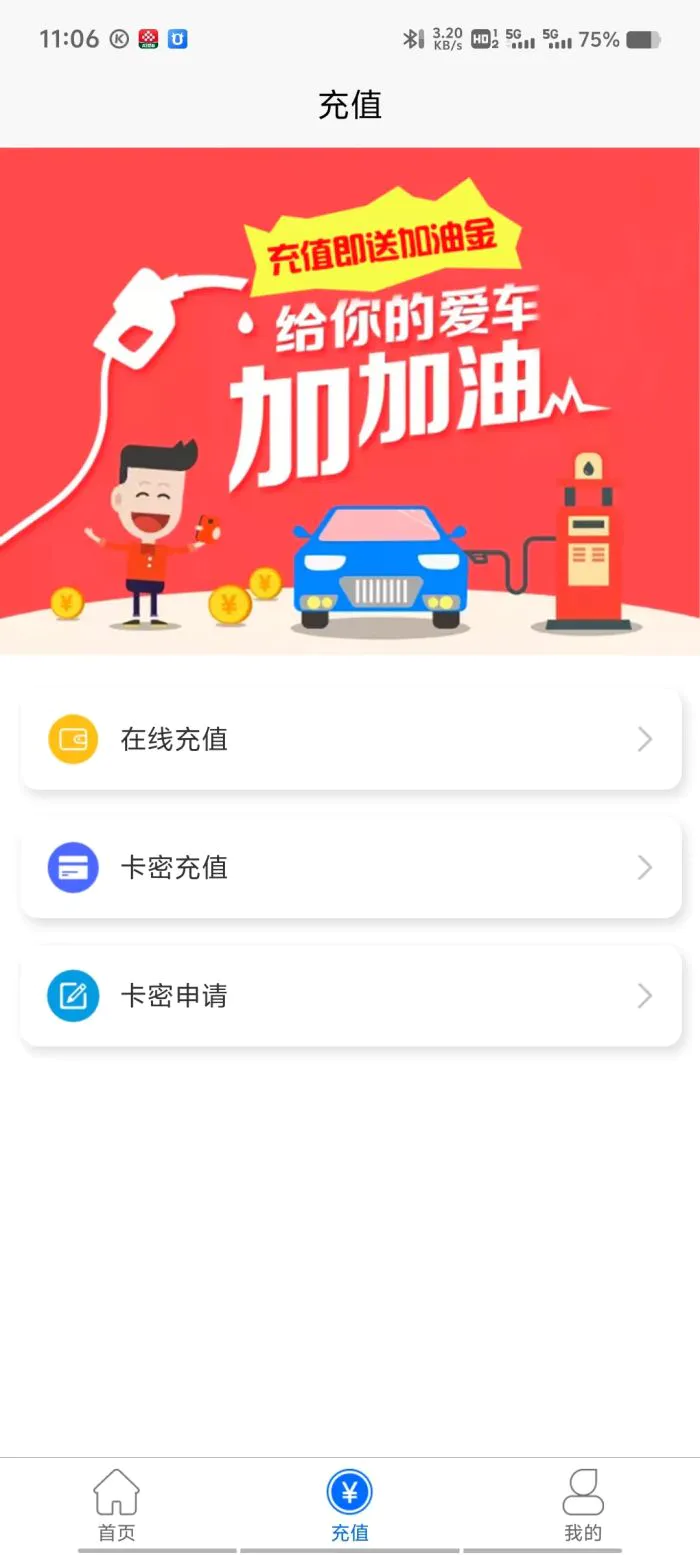This screenshot has height=1555, width=700.
Task: Open the 充值即送加油金 promo banner
Action: click(x=350, y=400)
